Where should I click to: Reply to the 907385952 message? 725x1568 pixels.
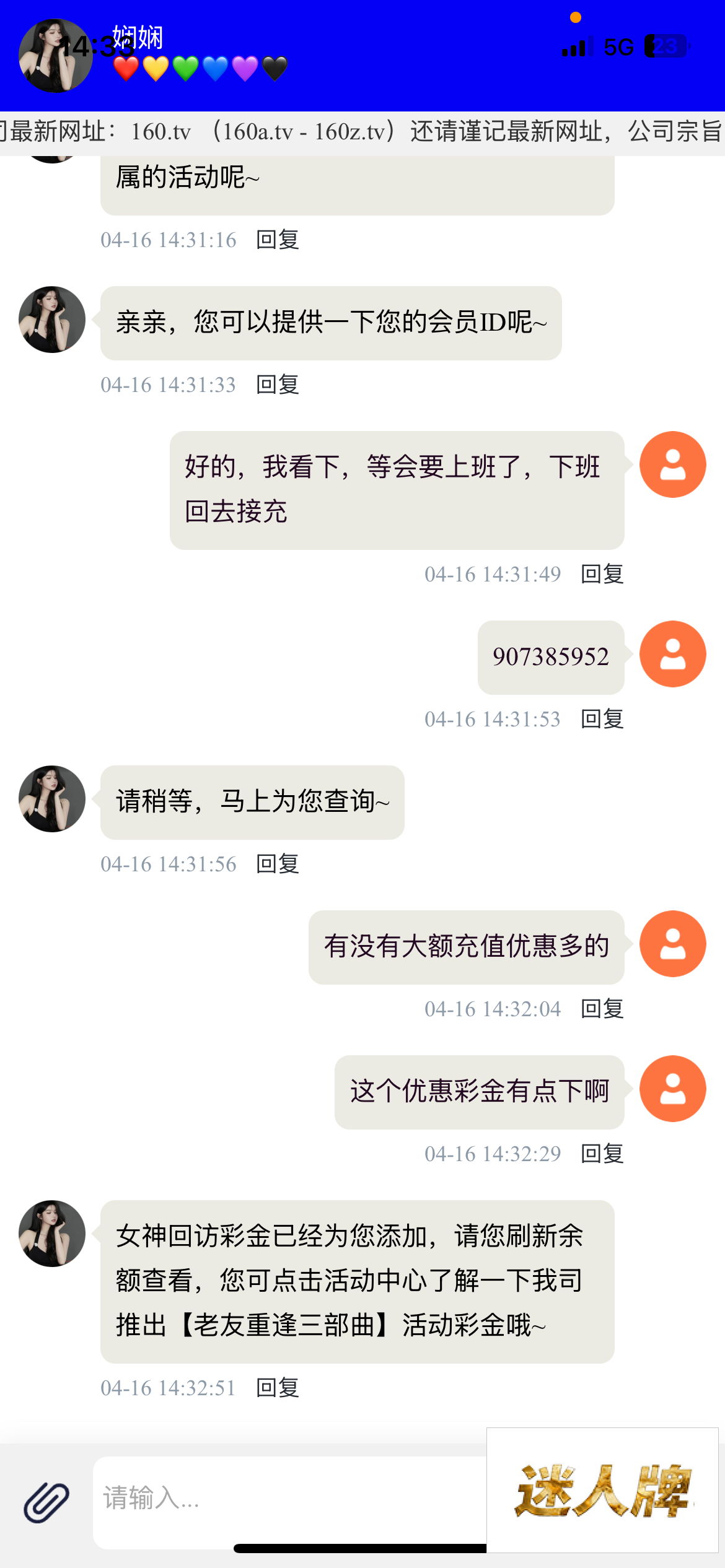[x=602, y=719]
